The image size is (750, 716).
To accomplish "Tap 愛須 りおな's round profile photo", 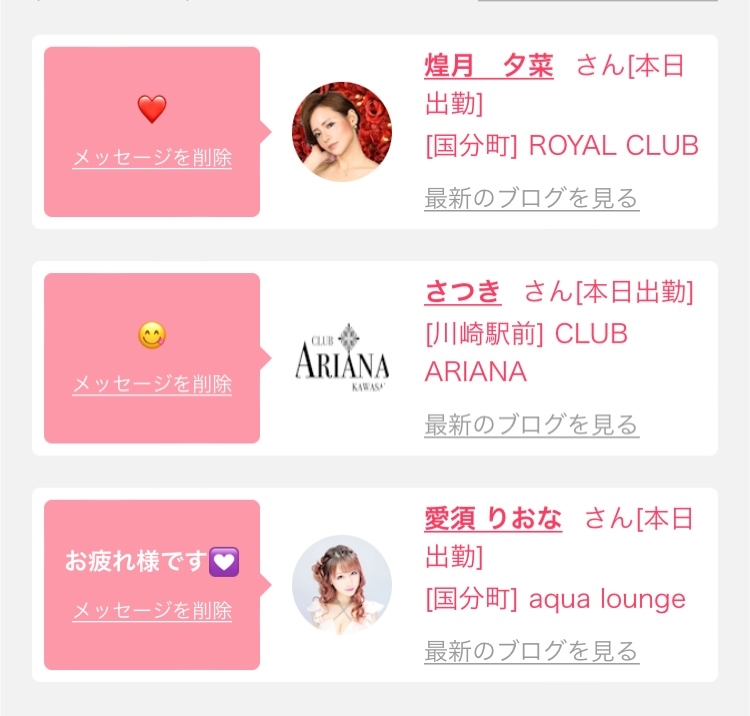I will 342,585.
